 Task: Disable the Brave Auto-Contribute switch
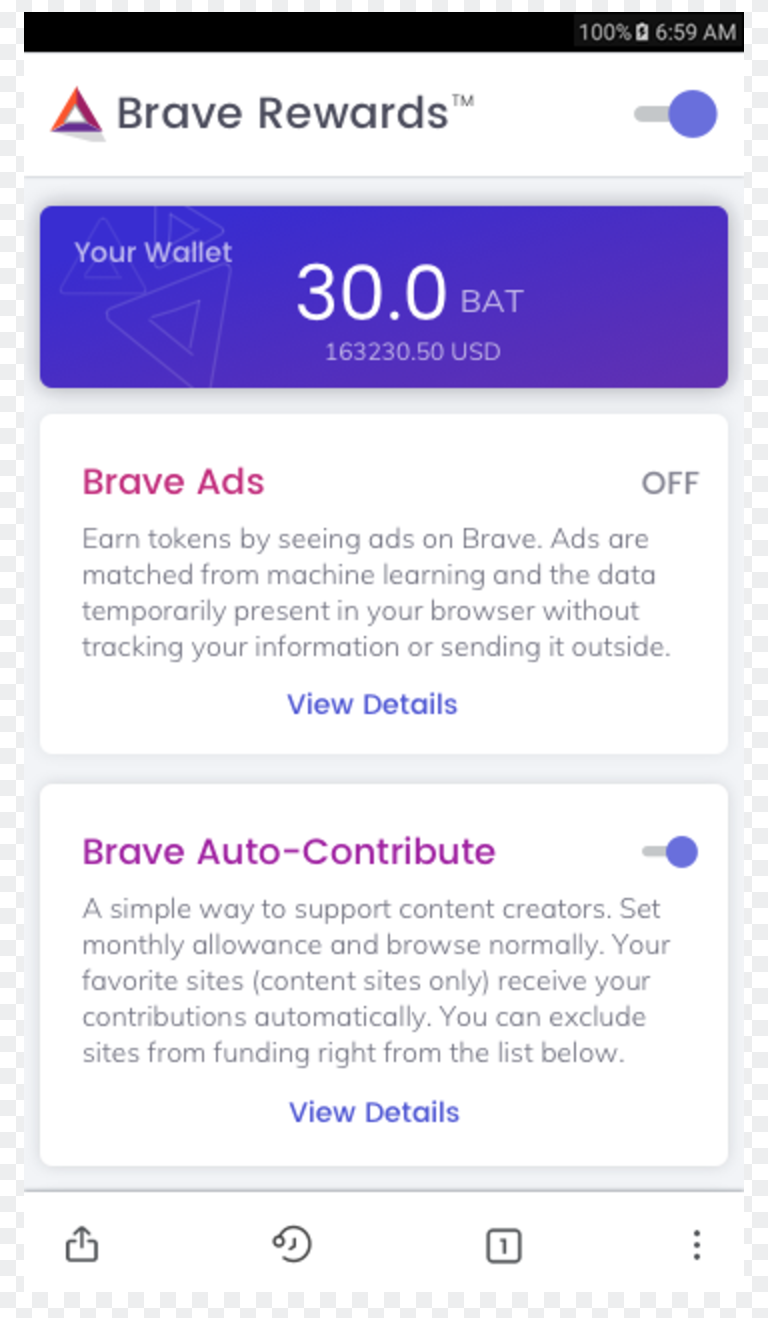[x=670, y=852]
